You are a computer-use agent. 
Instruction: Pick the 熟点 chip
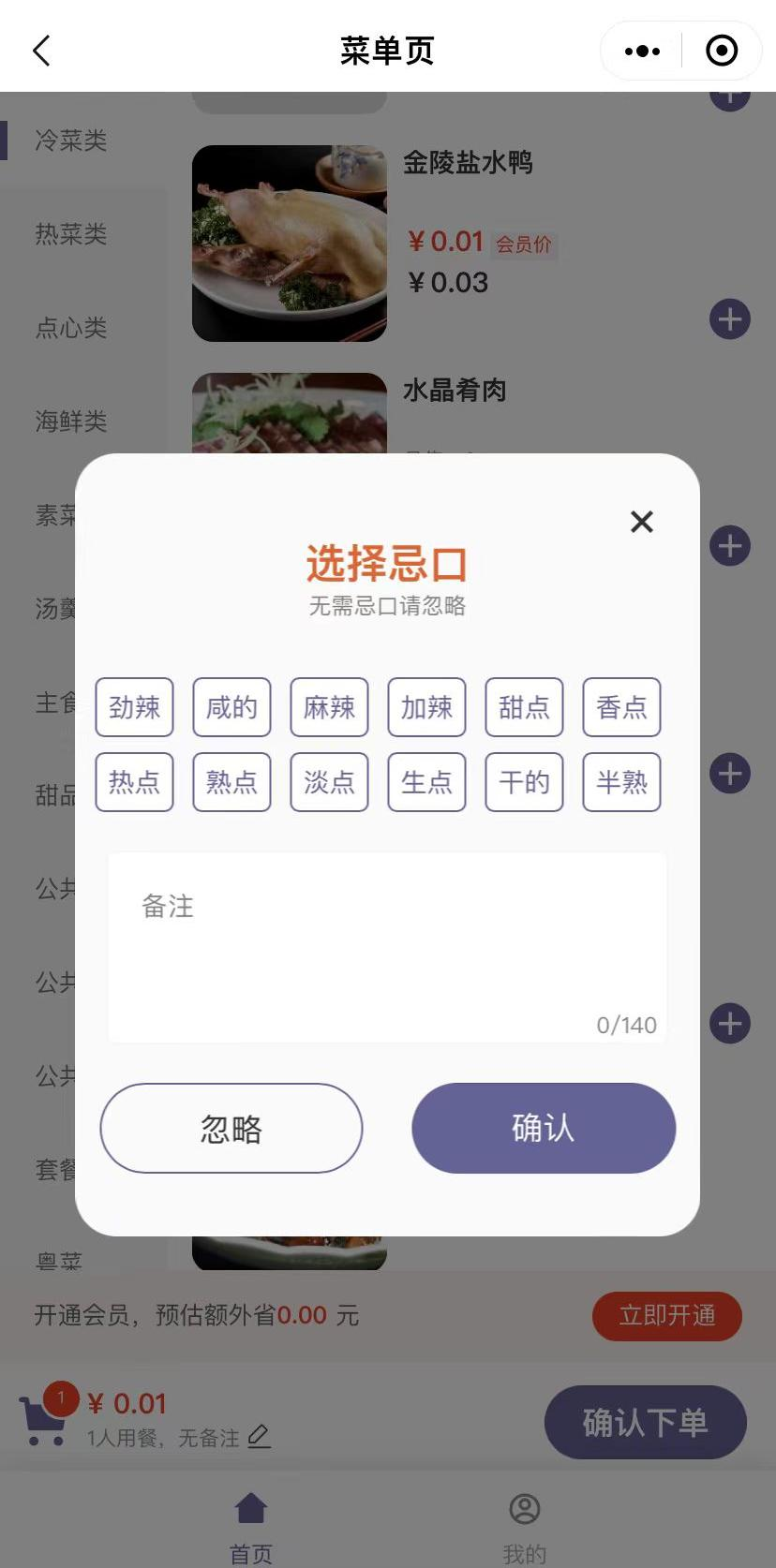coord(231,782)
